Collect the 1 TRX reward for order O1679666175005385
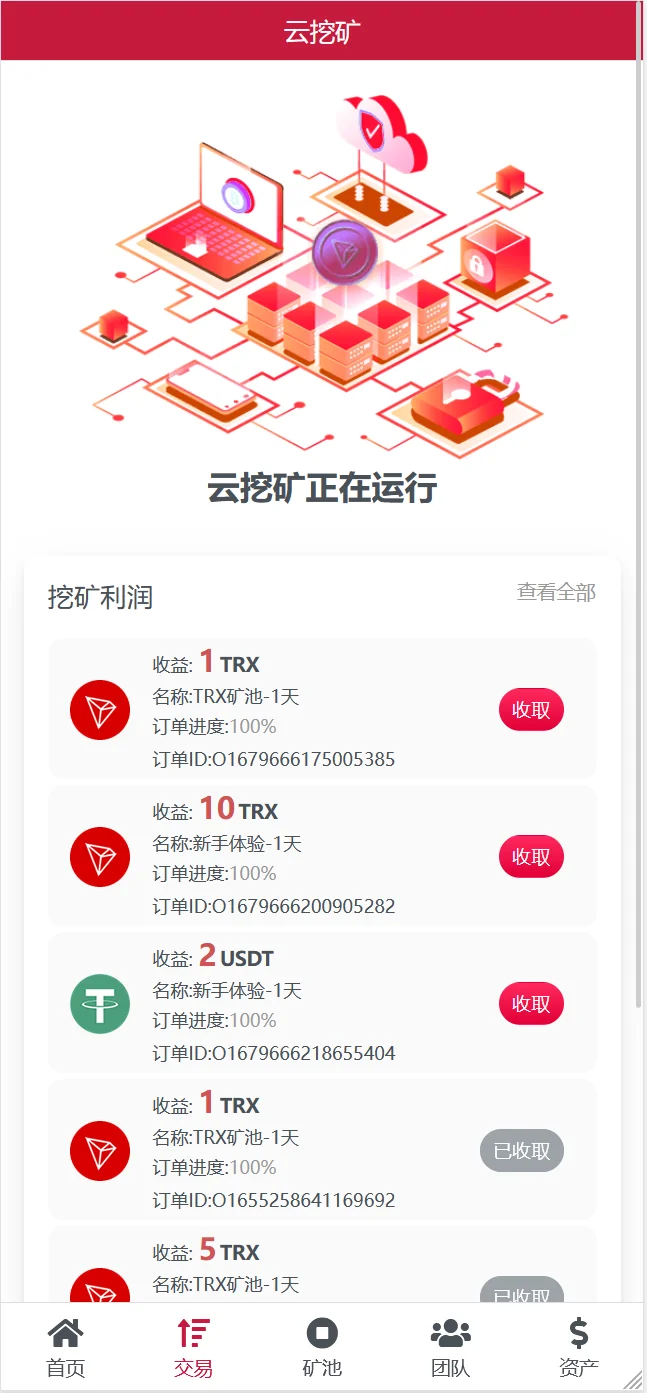The height and width of the screenshot is (1393, 647). [x=531, y=710]
